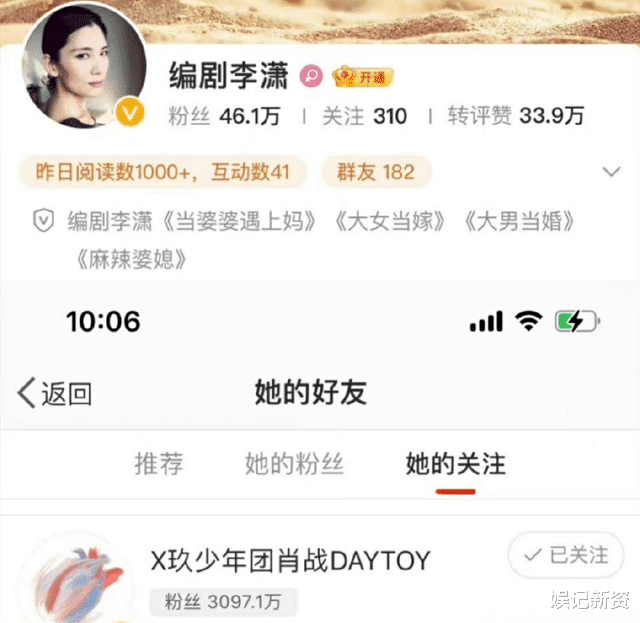
Task: Go back using the 返回 button
Action: click(55, 393)
